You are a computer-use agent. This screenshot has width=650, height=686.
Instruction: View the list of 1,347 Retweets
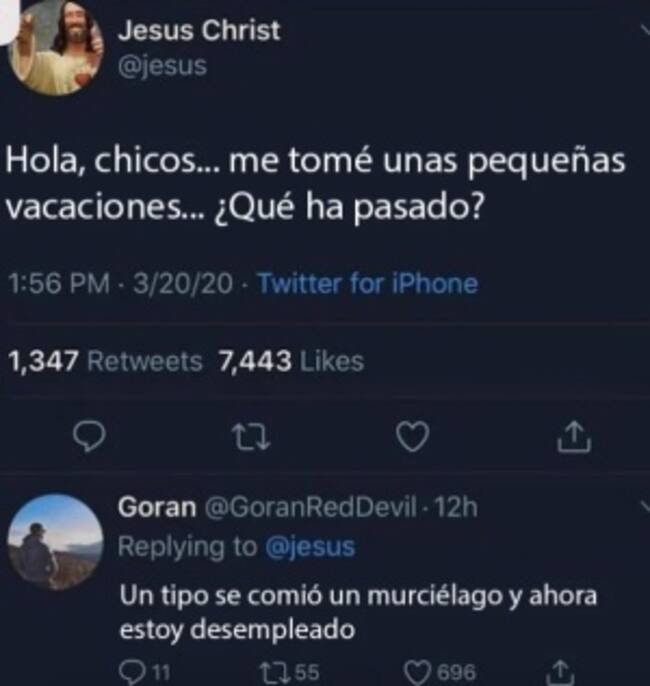(104, 361)
